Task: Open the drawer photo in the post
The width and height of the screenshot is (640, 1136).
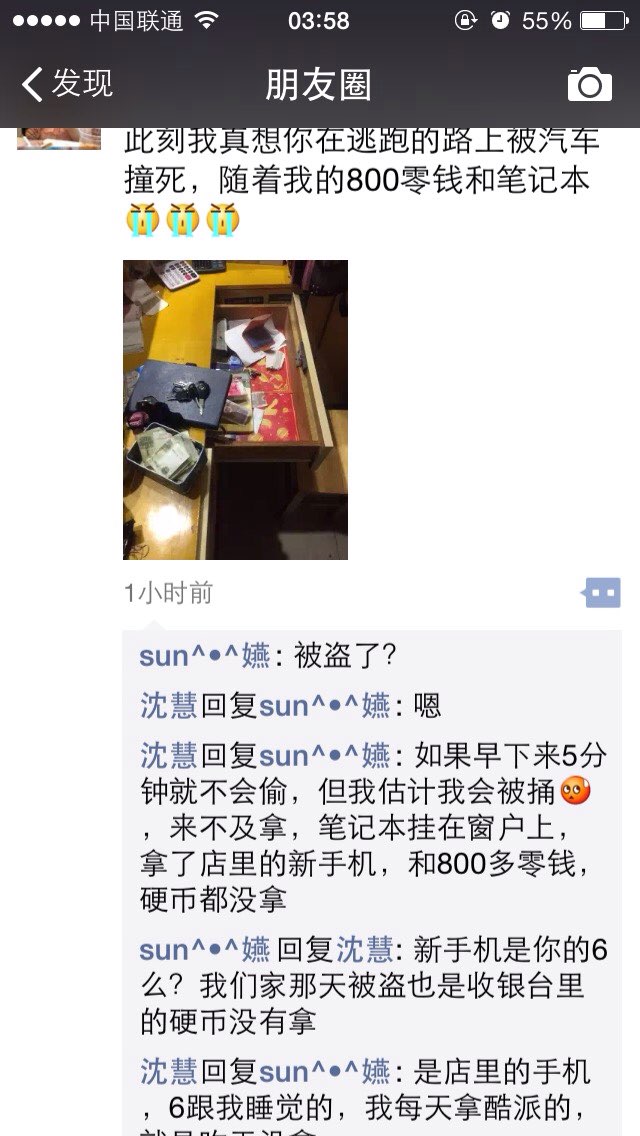Action: pyautogui.click(x=236, y=410)
